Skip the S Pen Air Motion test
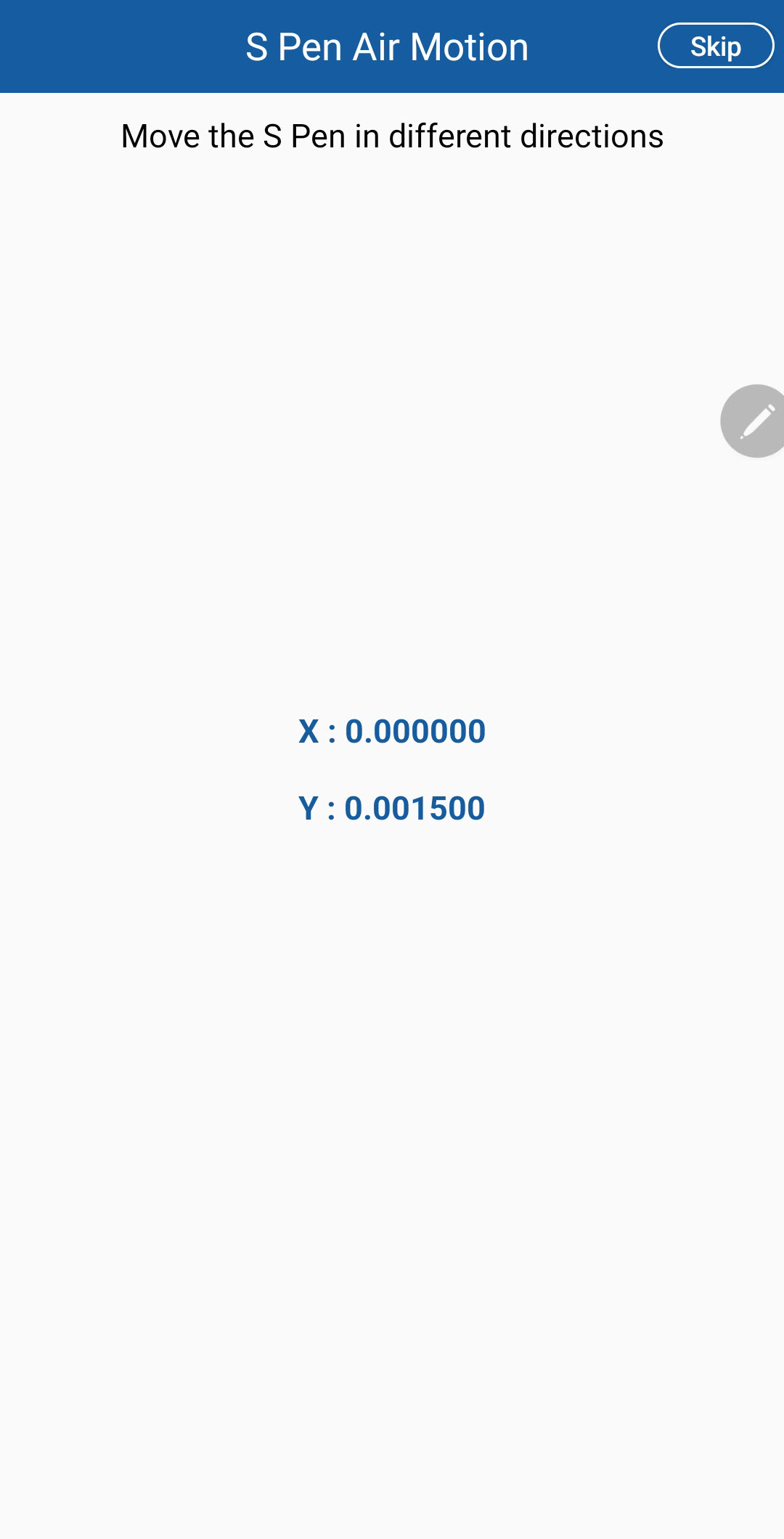 715,46
